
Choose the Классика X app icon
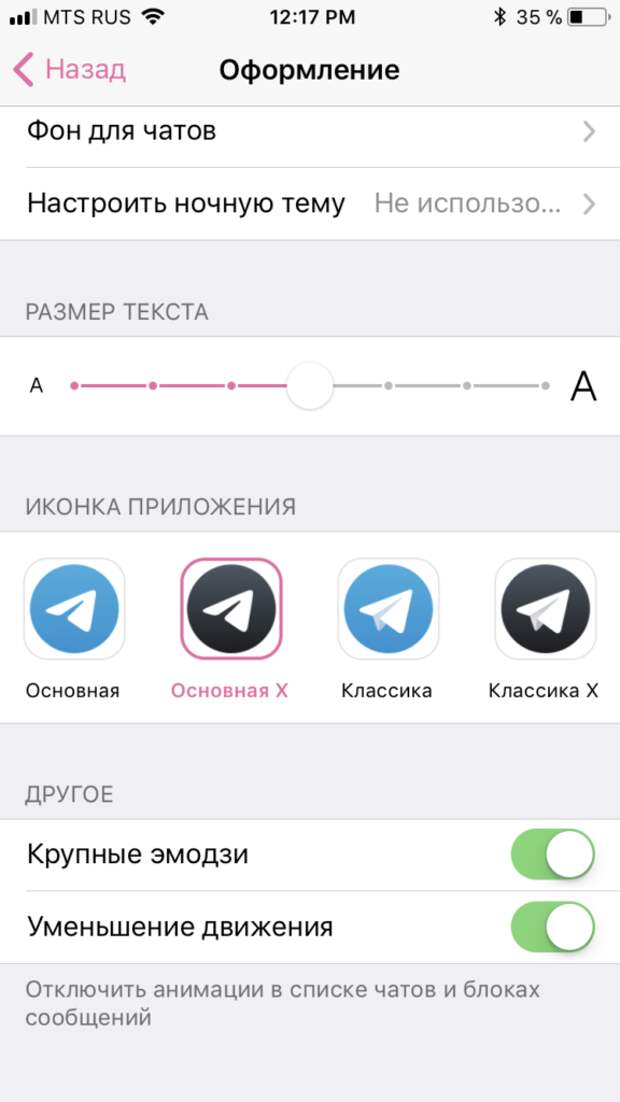tap(545, 608)
